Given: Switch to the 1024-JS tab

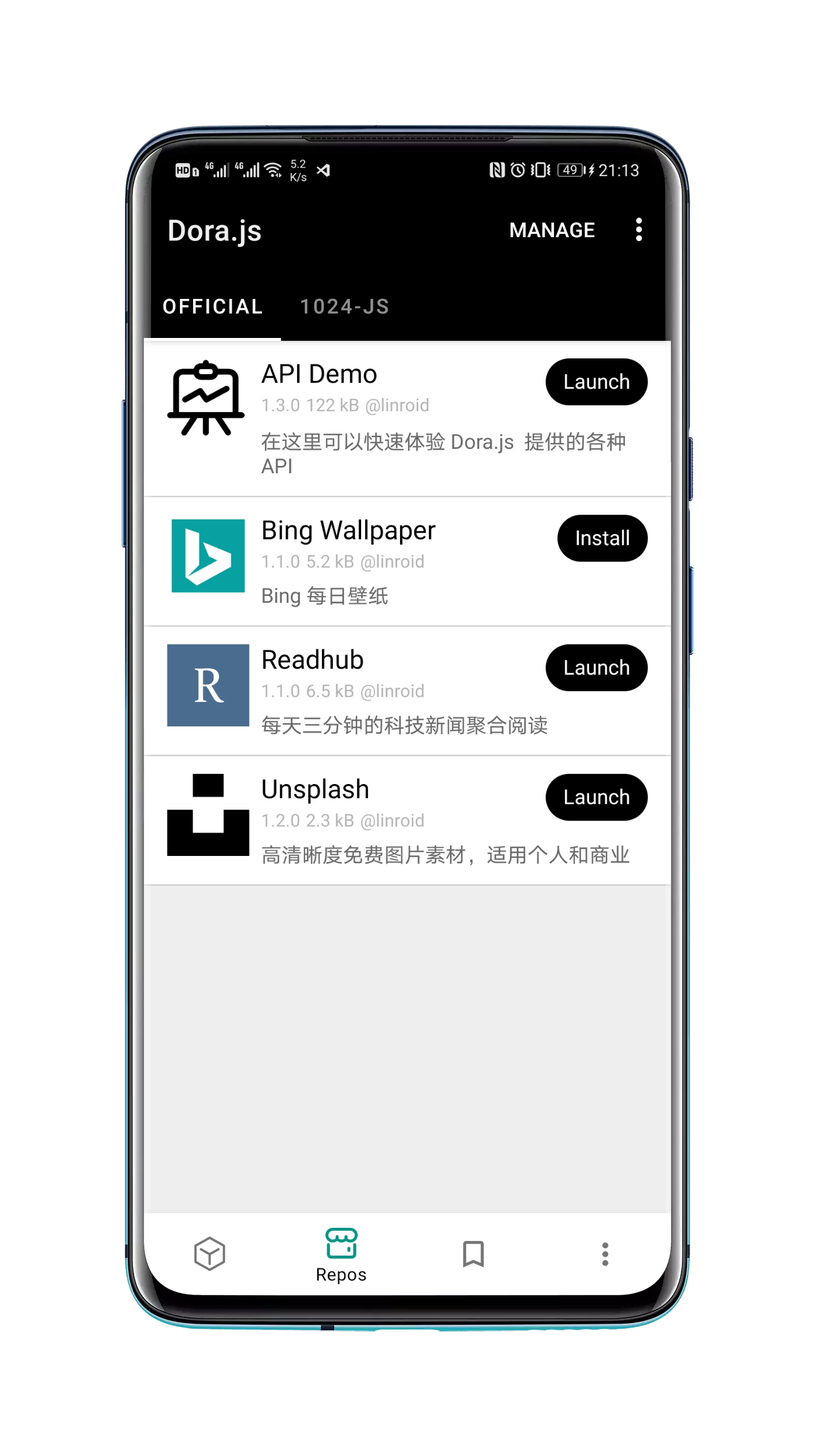Looking at the screenshot, I should pos(344,306).
